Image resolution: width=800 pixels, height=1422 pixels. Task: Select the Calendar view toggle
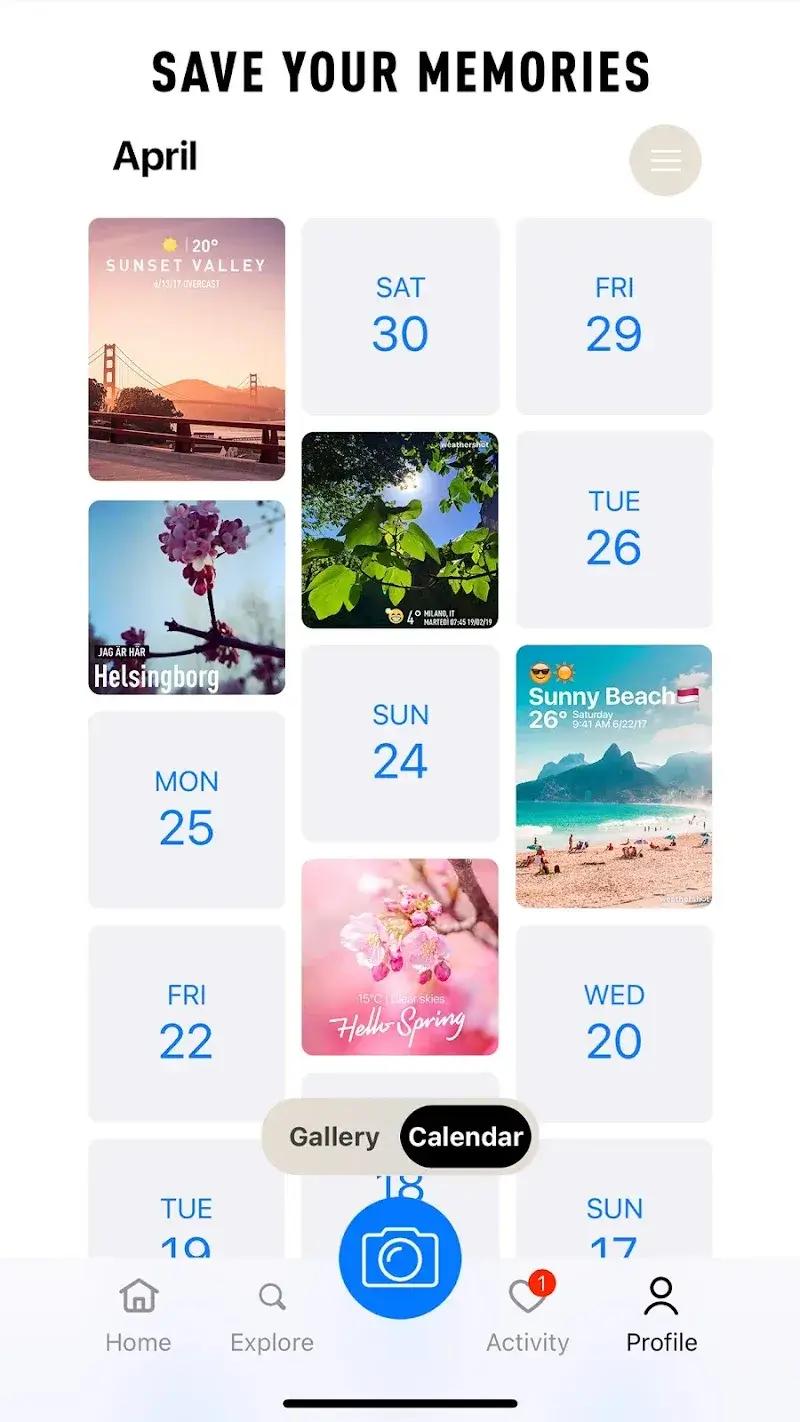pyautogui.click(x=466, y=1136)
